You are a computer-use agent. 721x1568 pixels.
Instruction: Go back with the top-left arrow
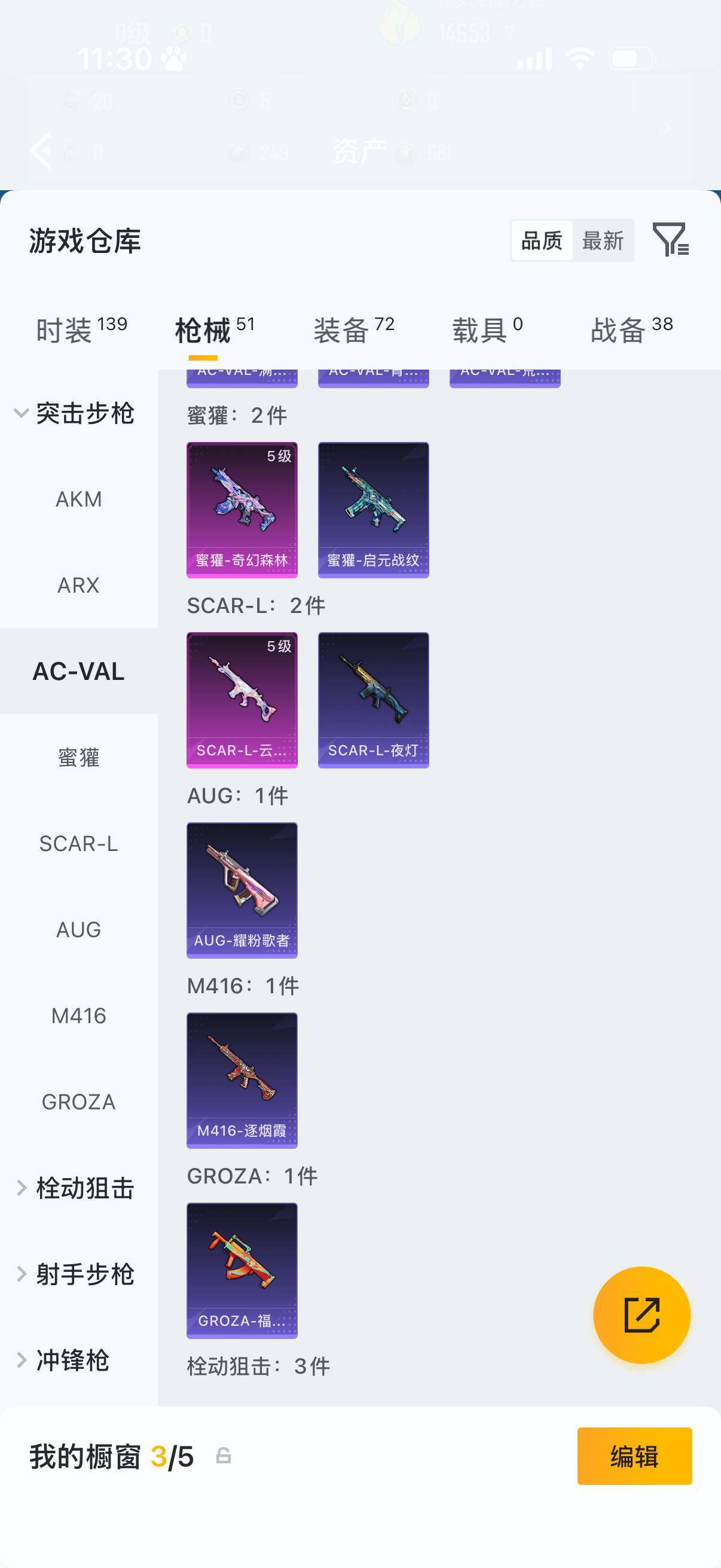(41, 149)
